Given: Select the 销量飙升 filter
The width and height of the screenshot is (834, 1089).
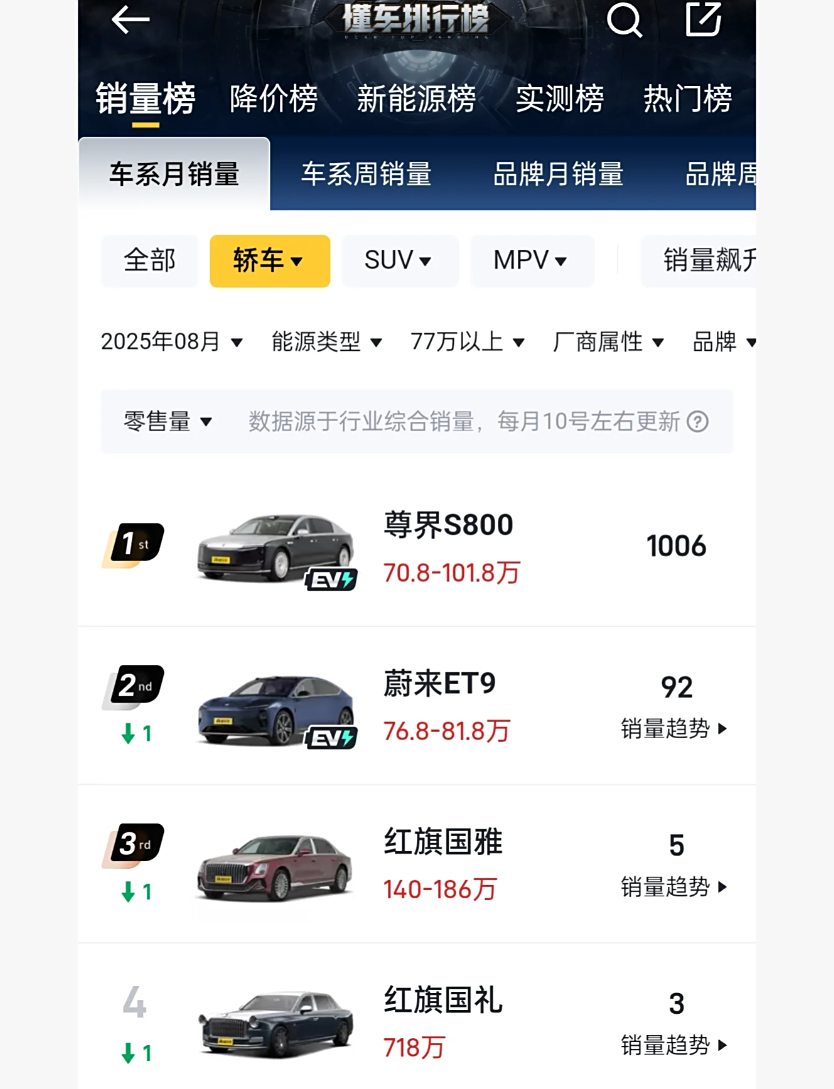Looking at the screenshot, I should click(706, 260).
